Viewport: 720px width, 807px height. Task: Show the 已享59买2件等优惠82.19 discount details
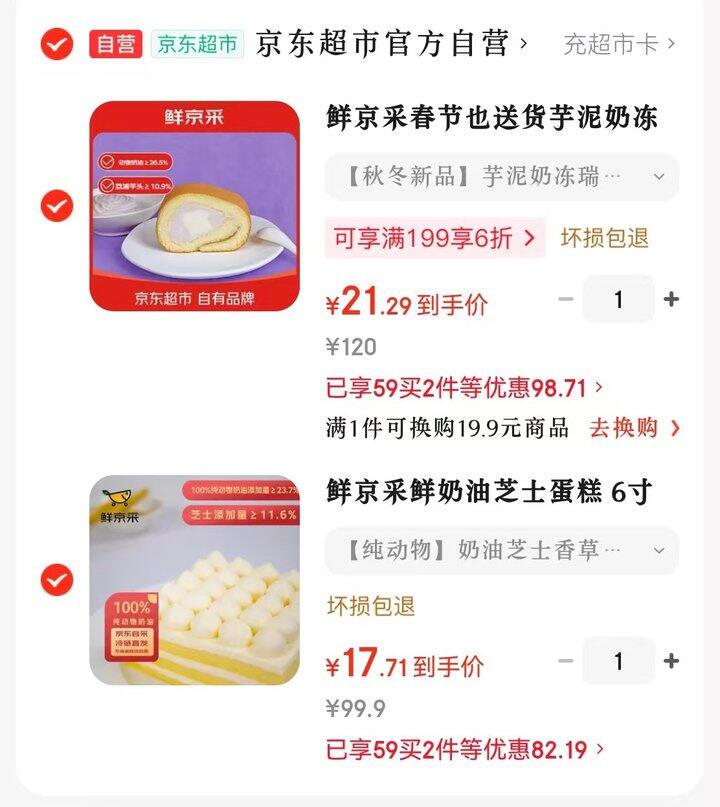point(465,749)
